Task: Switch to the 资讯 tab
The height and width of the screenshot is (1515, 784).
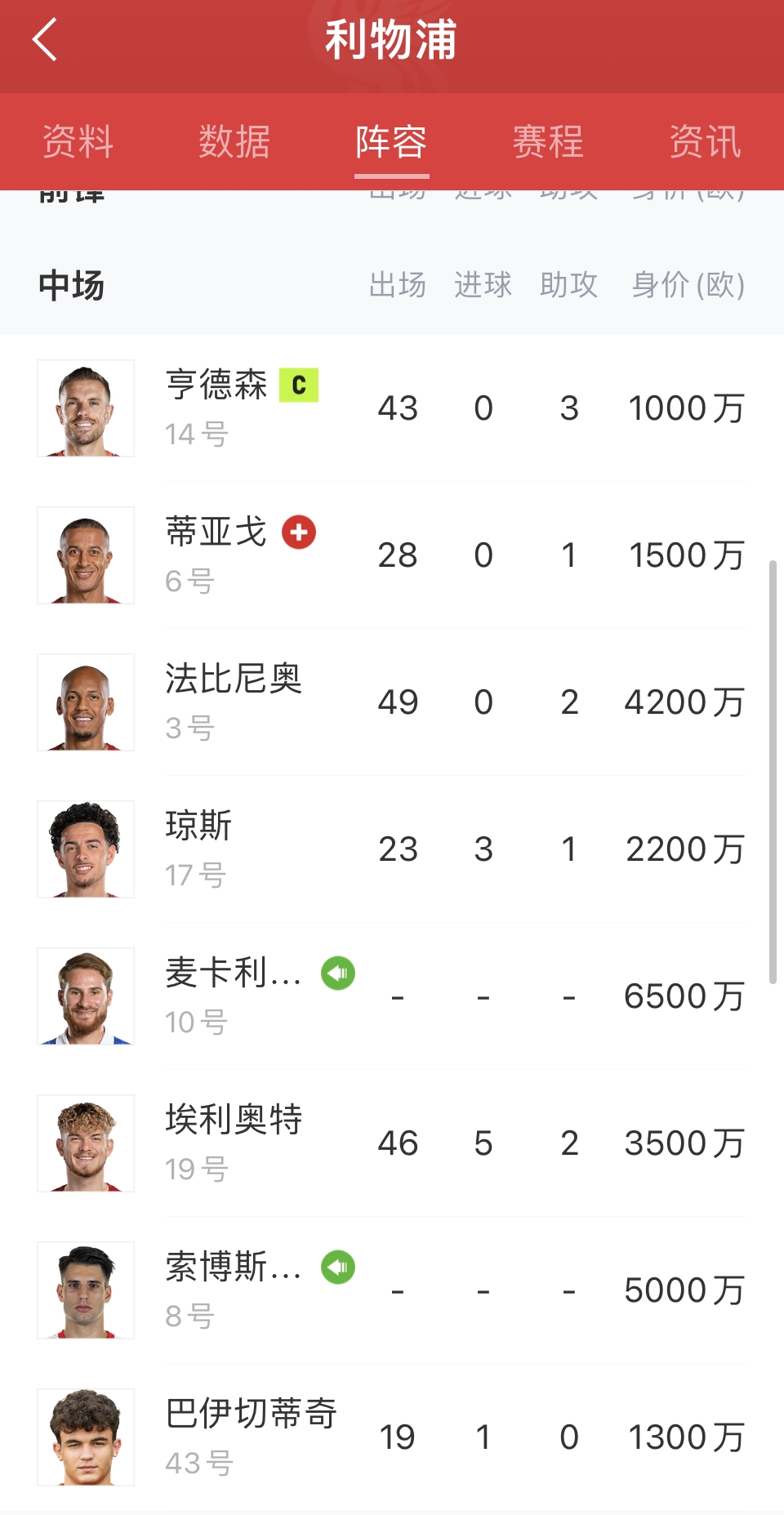Action: click(705, 141)
